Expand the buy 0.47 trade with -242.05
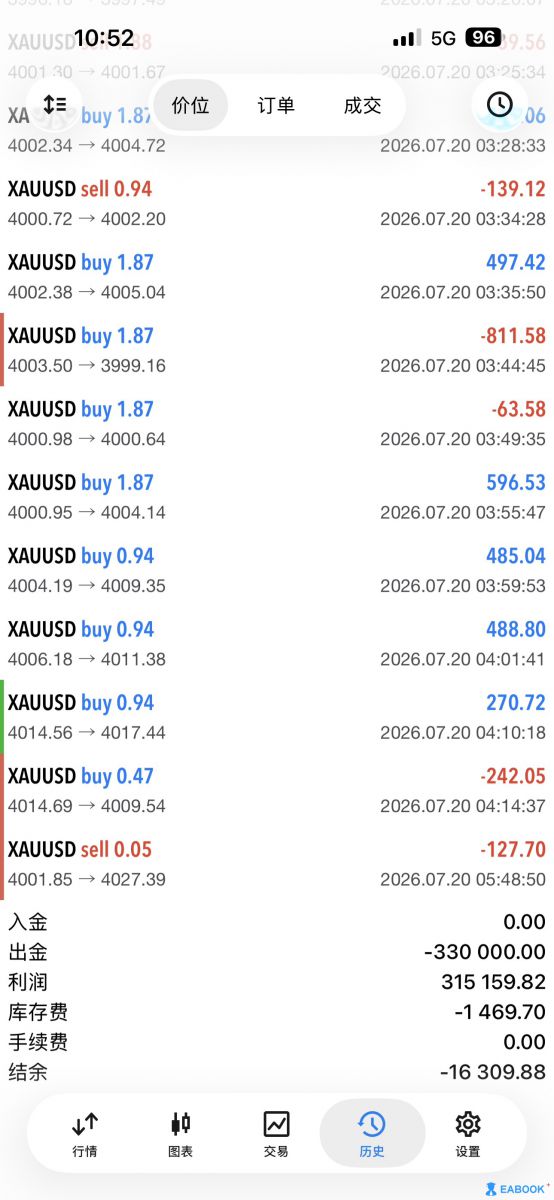This screenshot has height=1200, width=554. click(277, 790)
